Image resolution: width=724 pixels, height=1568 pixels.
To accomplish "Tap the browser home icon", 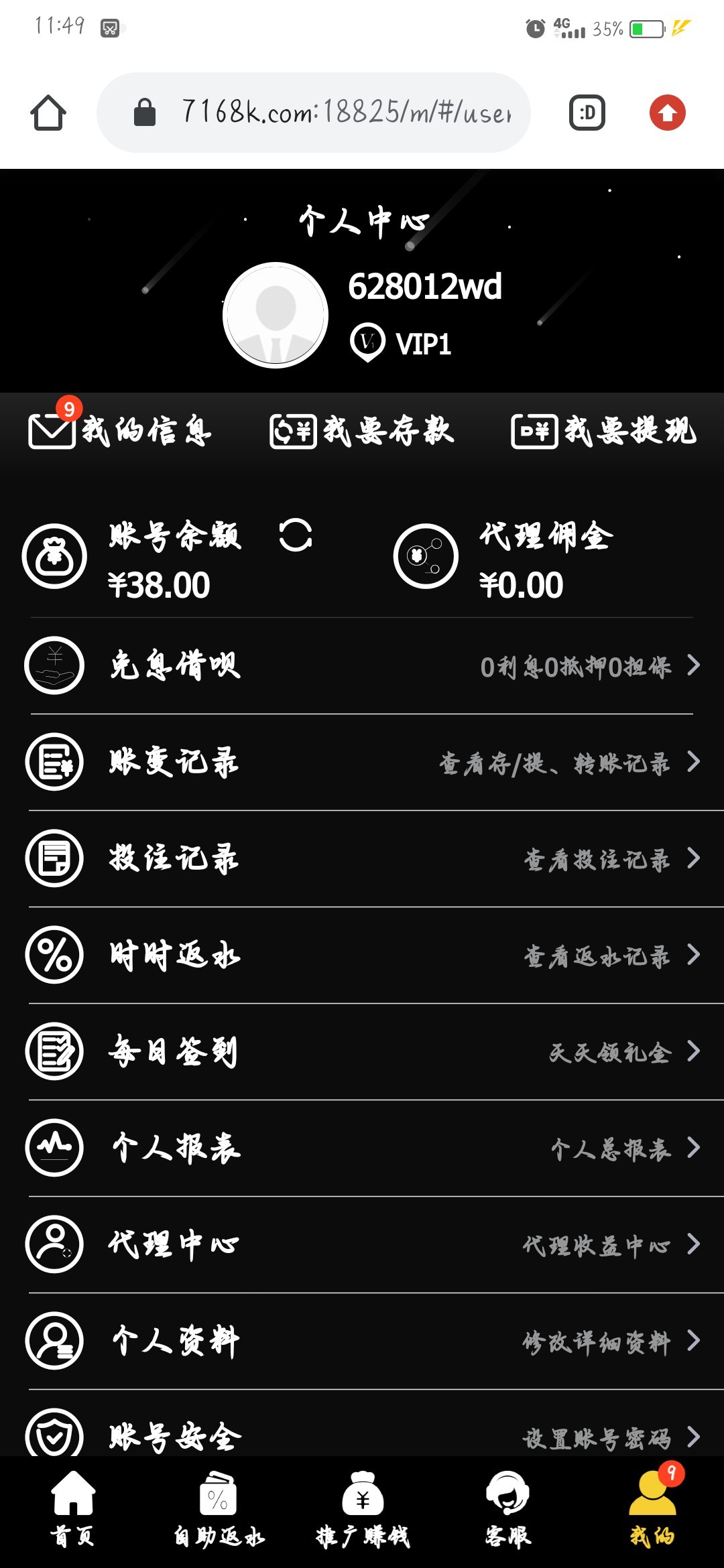I will point(48,113).
